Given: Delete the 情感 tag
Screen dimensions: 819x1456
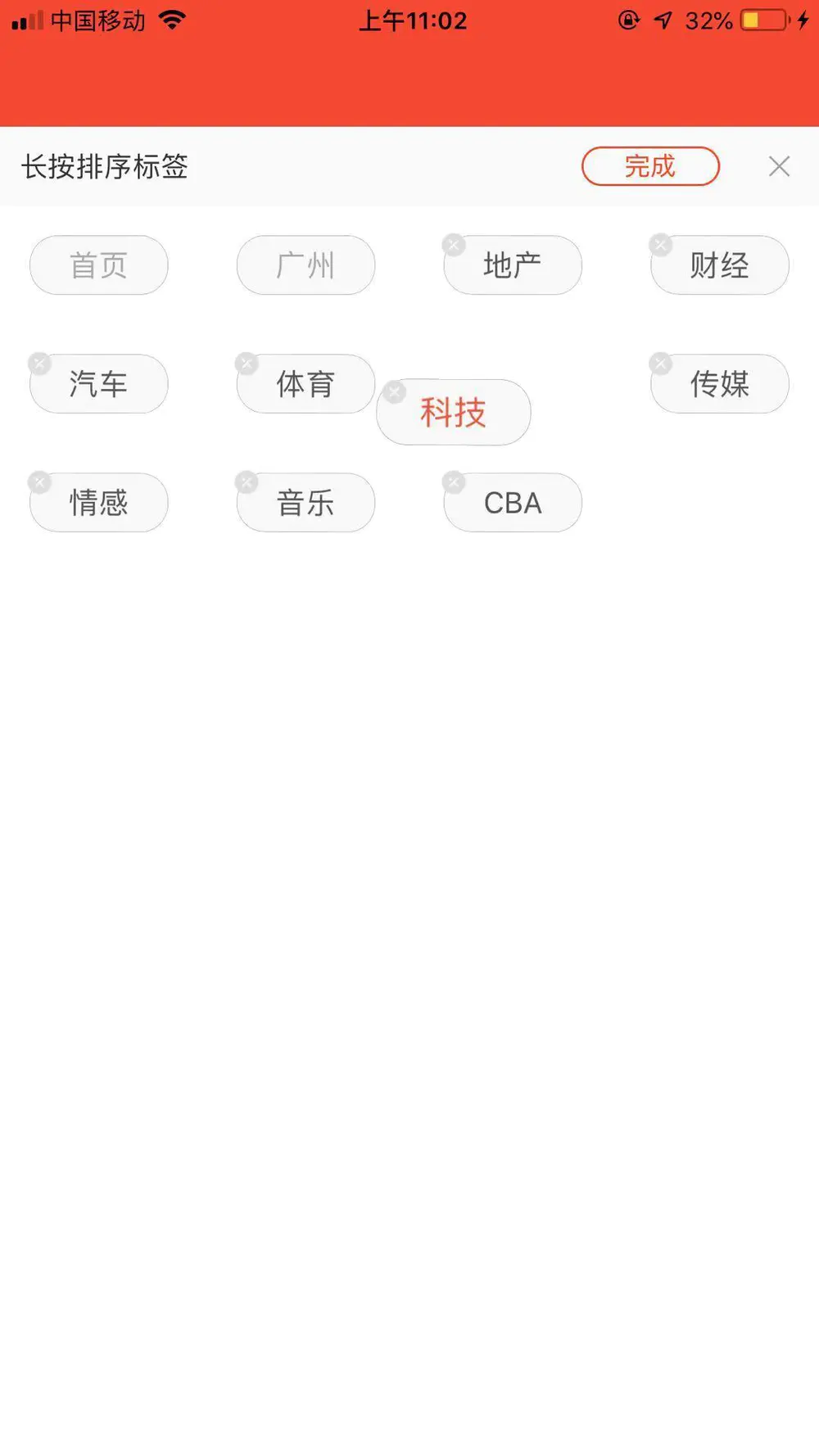Looking at the screenshot, I should [x=39, y=482].
